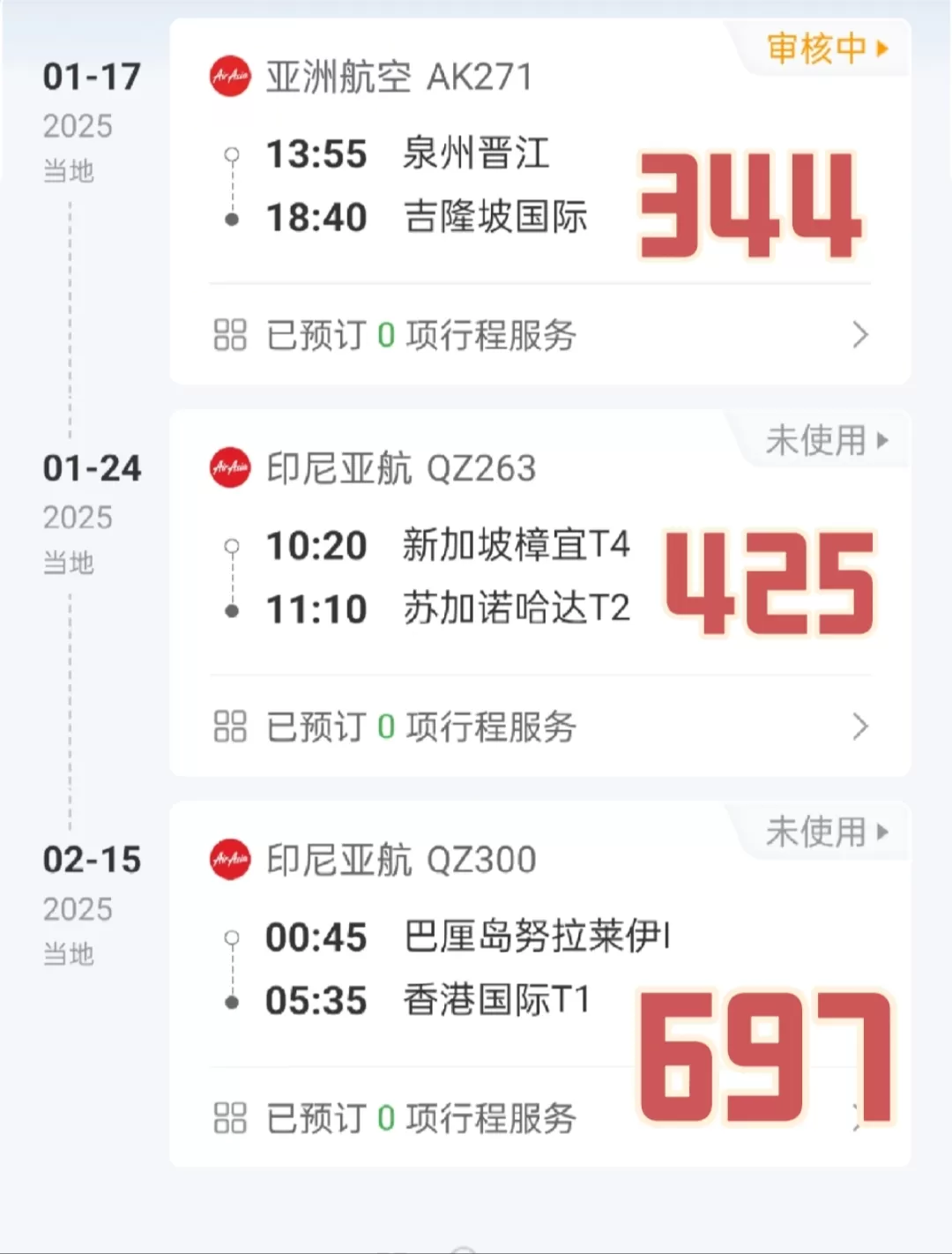Image resolution: width=952 pixels, height=1254 pixels.
Task: Click the grid icon beside 已预订 on QZ300 card
Action: point(230,1118)
